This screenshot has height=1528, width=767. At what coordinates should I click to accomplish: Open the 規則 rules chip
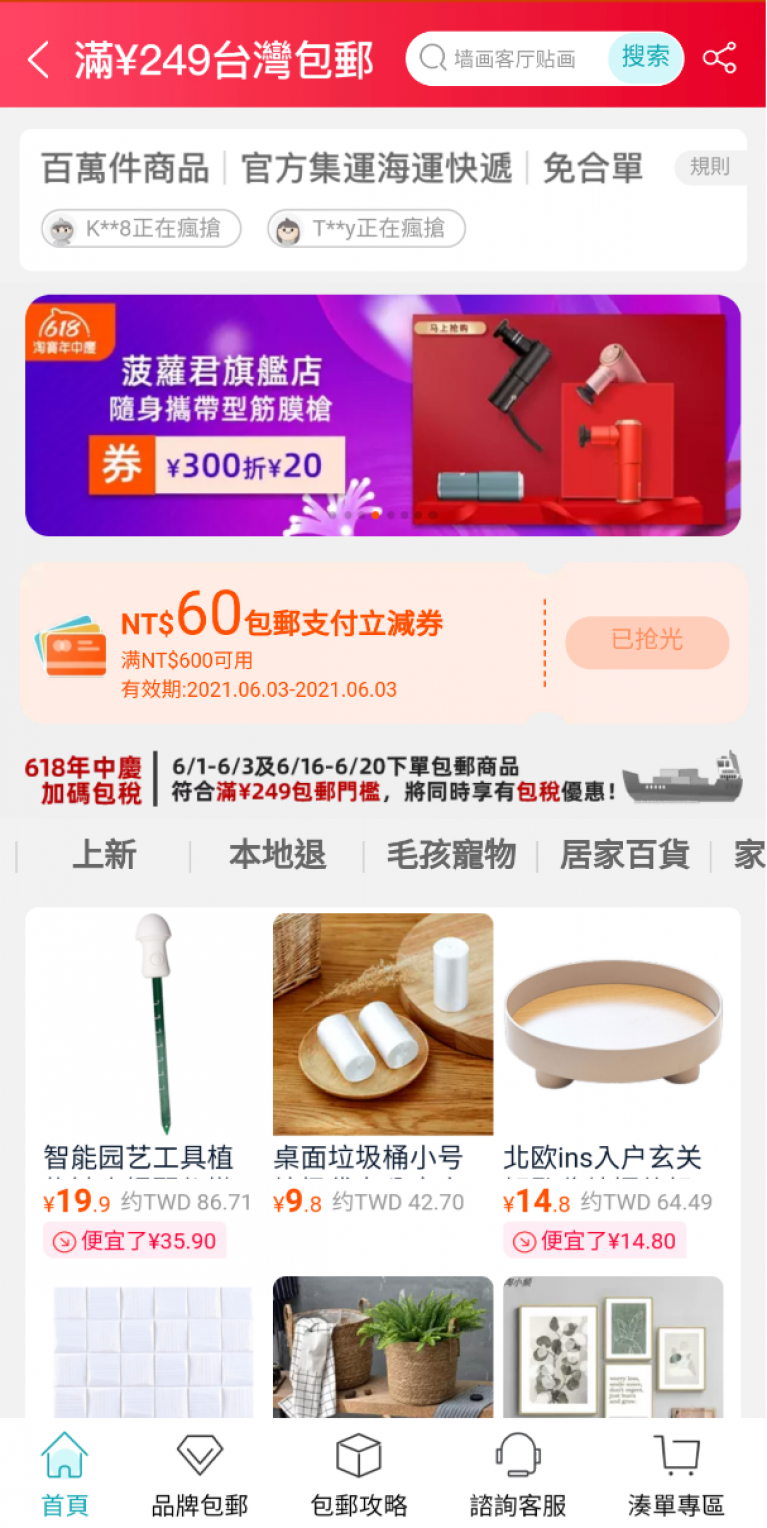click(x=710, y=167)
